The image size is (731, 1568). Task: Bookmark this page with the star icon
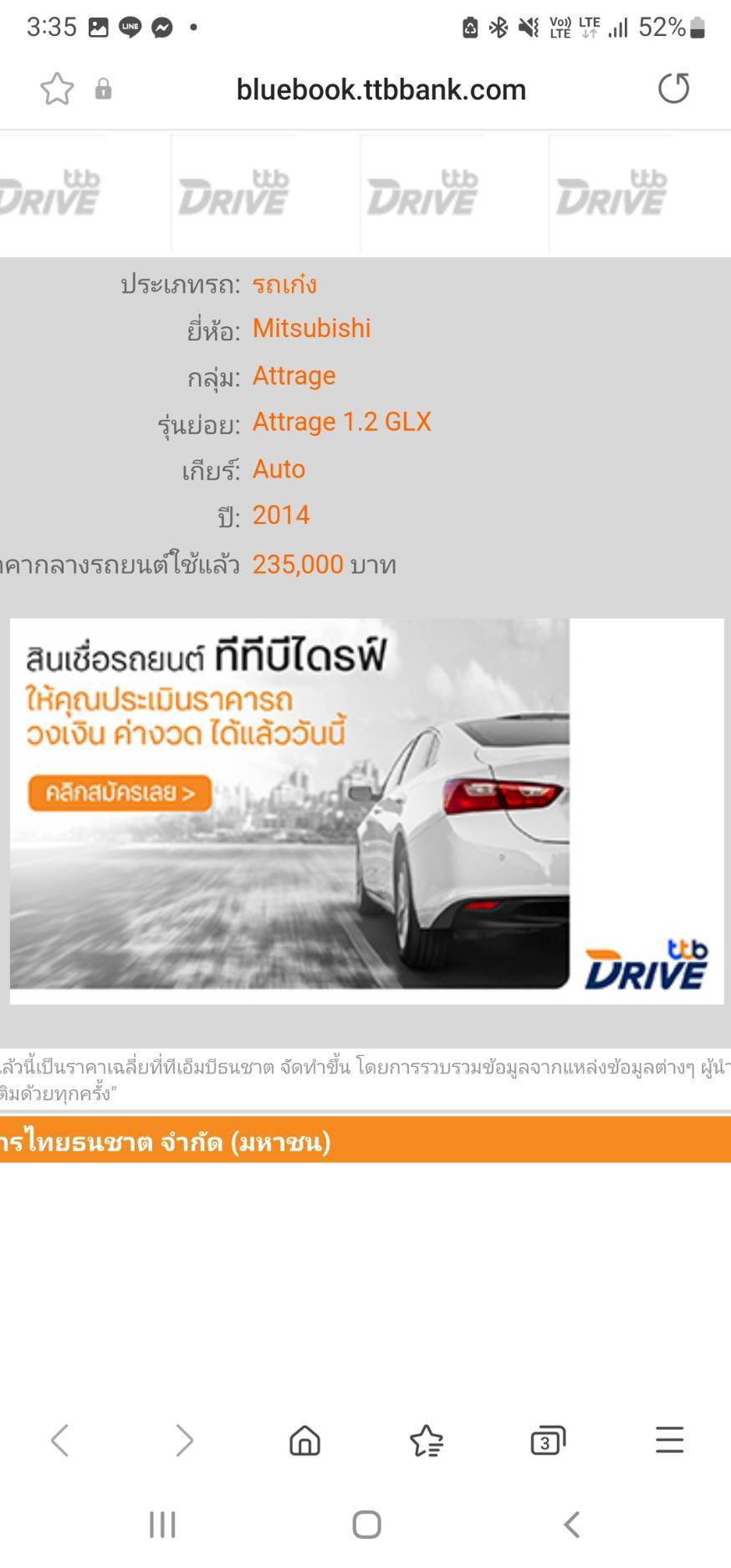click(57, 89)
